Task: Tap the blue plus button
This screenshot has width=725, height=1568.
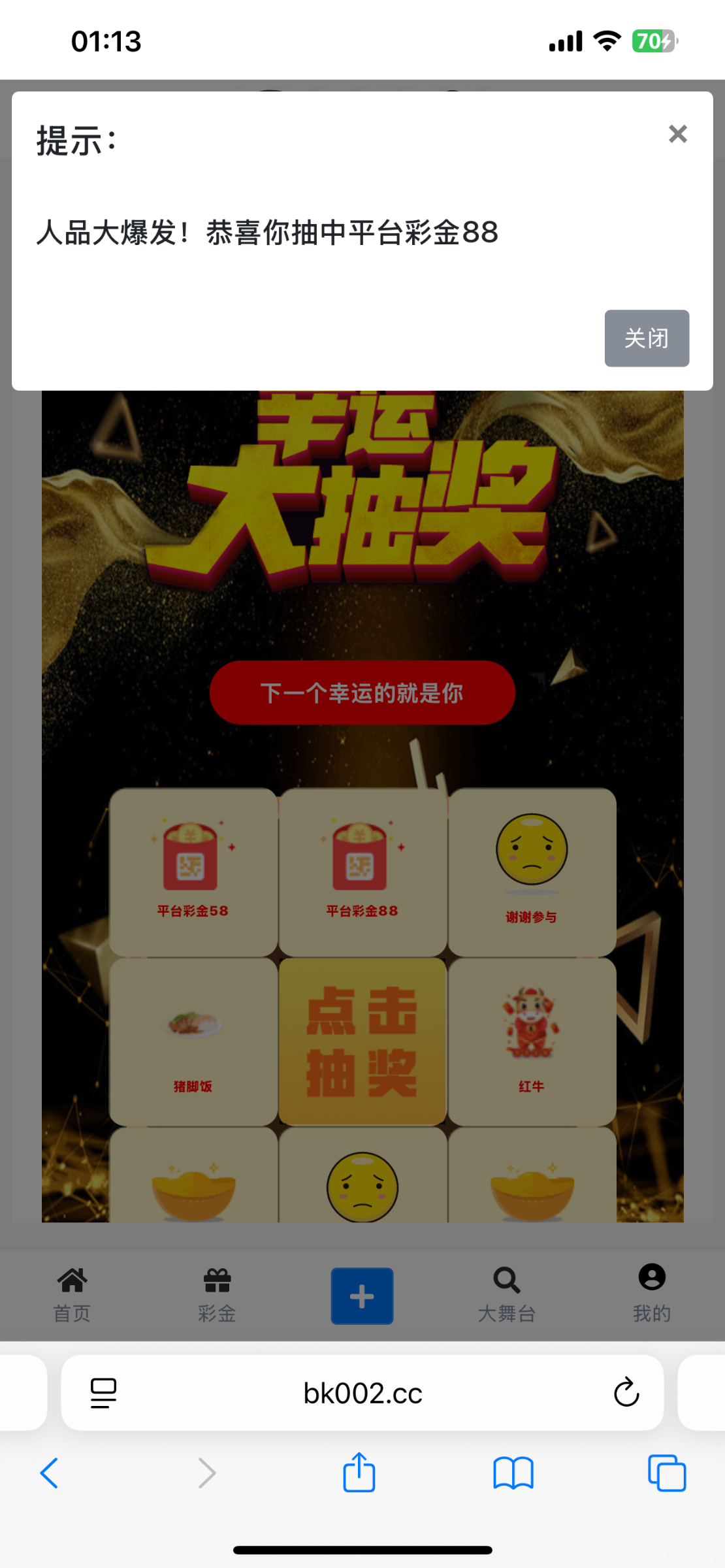Action: [x=362, y=1296]
